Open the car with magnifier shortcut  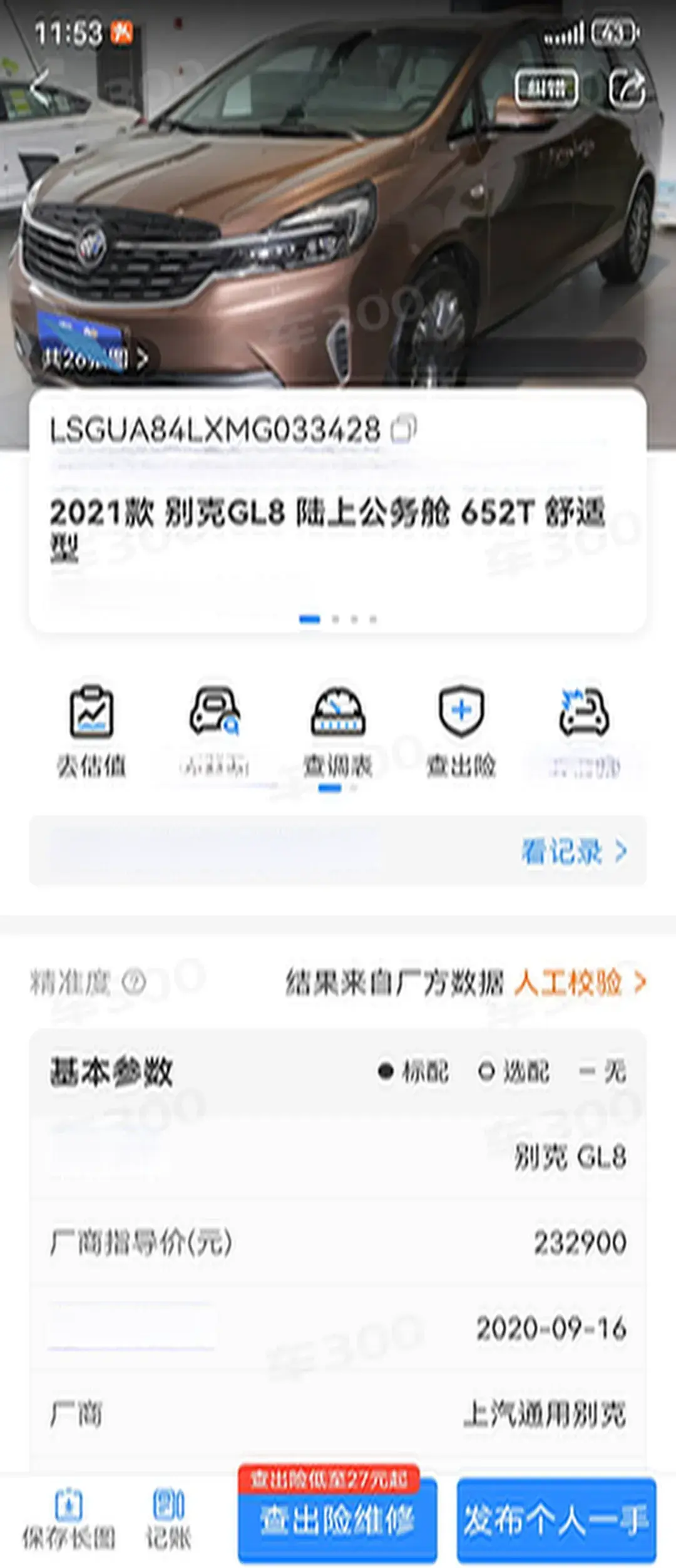215,730
